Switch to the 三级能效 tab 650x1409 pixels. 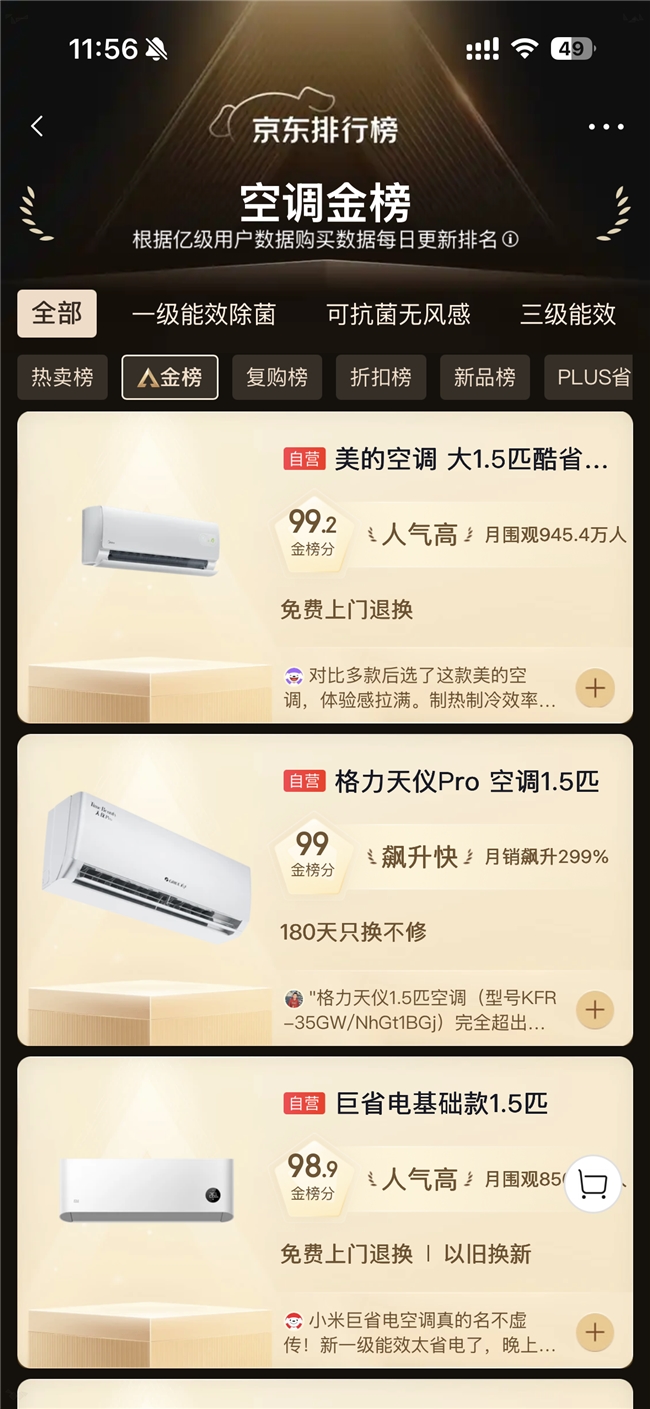coord(568,315)
